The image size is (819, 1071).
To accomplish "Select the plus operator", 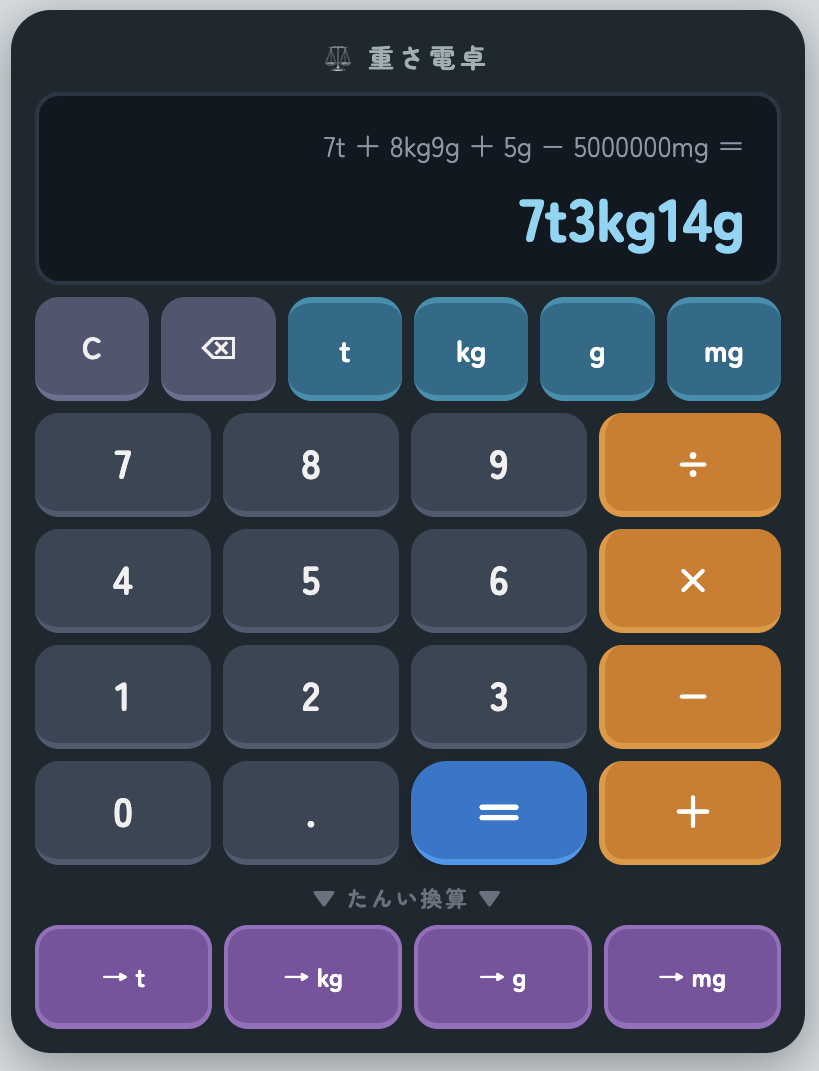I will coord(690,813).
